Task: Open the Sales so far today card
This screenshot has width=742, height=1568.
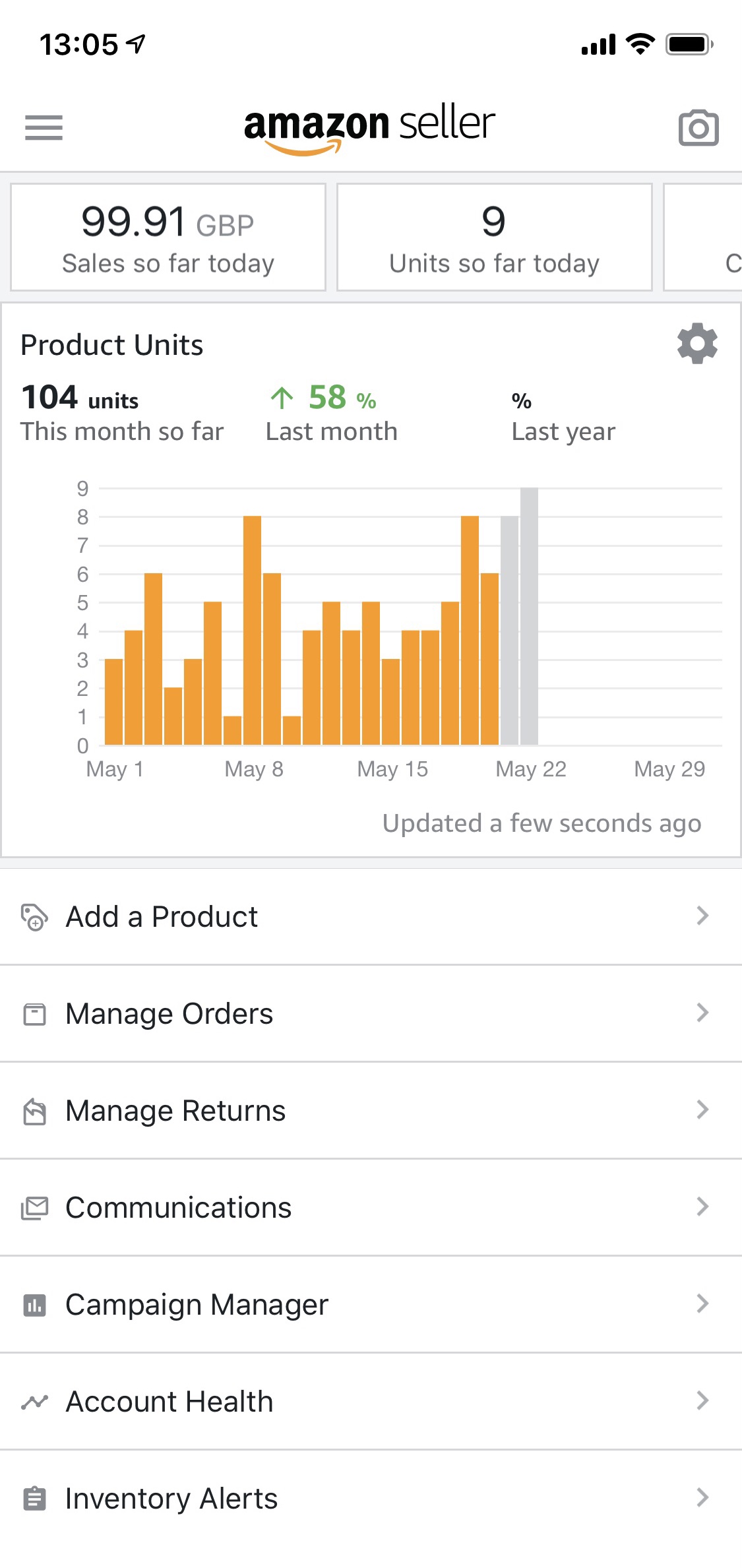Action: click(x=168, y=237)
